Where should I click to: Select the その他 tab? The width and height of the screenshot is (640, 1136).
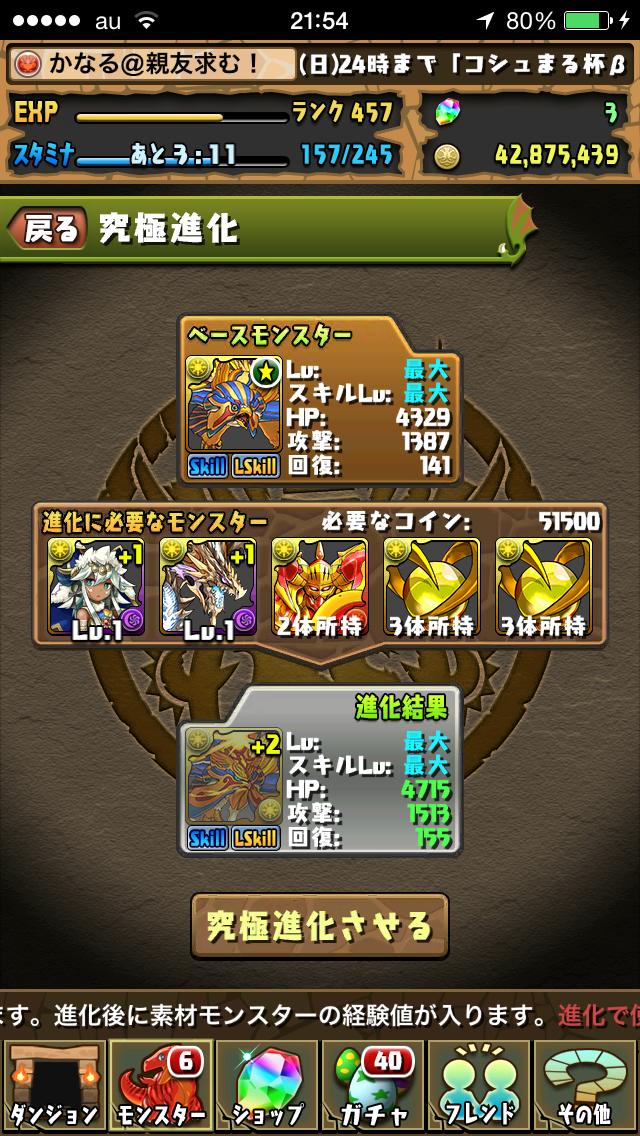pyautogui.click(x=586, y=1086)
